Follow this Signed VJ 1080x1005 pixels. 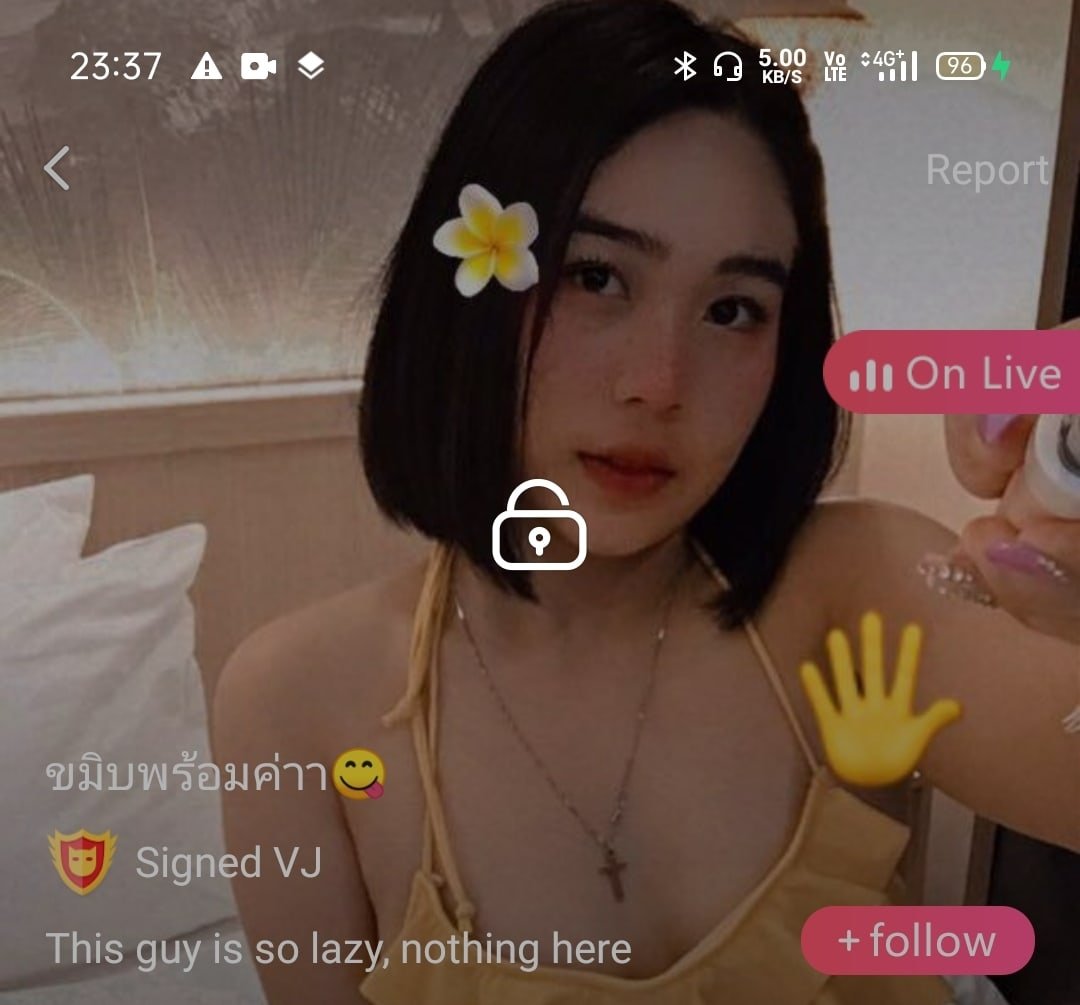pos(917,941)
